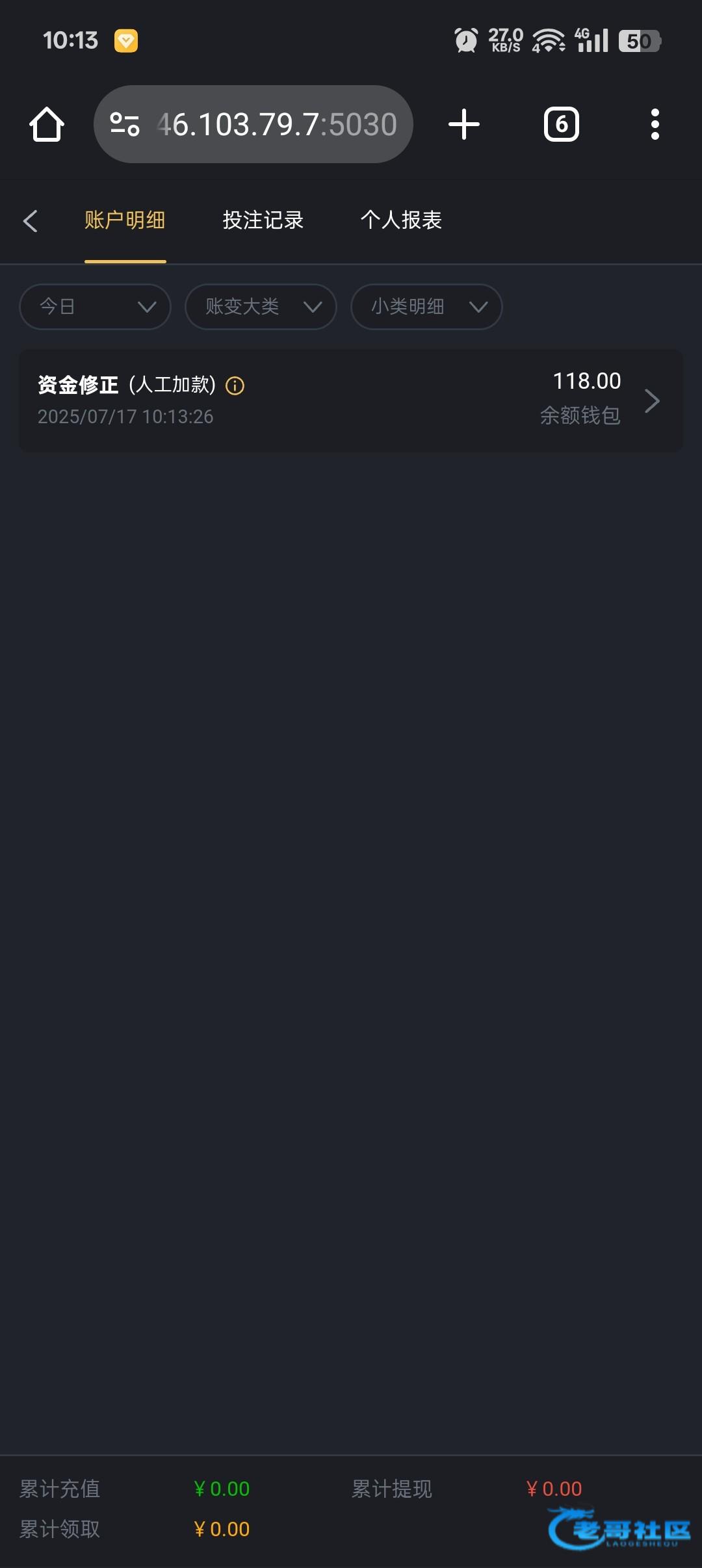Open the browser overflow menu
This screenshot has height=1568, width=702.
click(655, 124)
